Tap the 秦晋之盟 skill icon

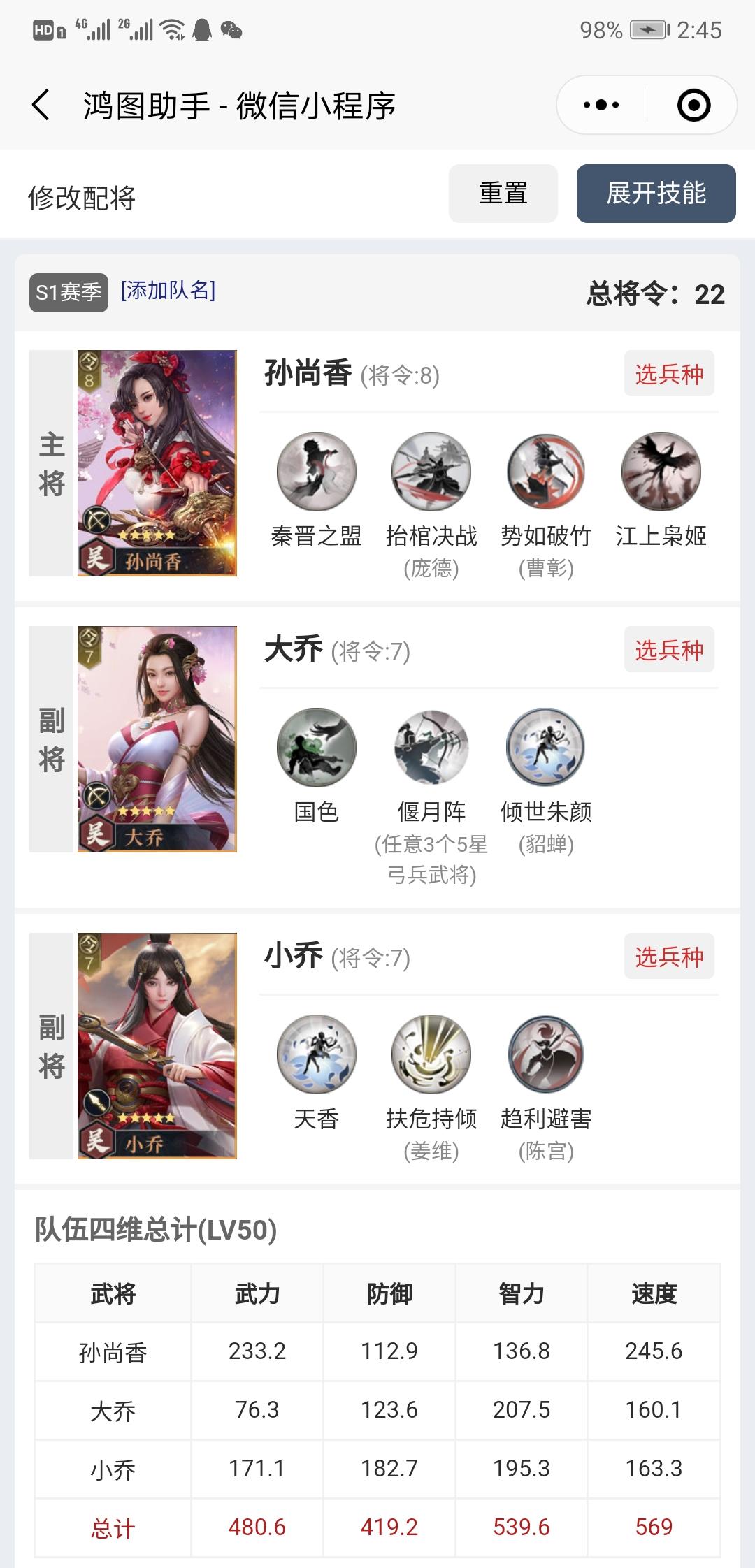coord(317,472)
